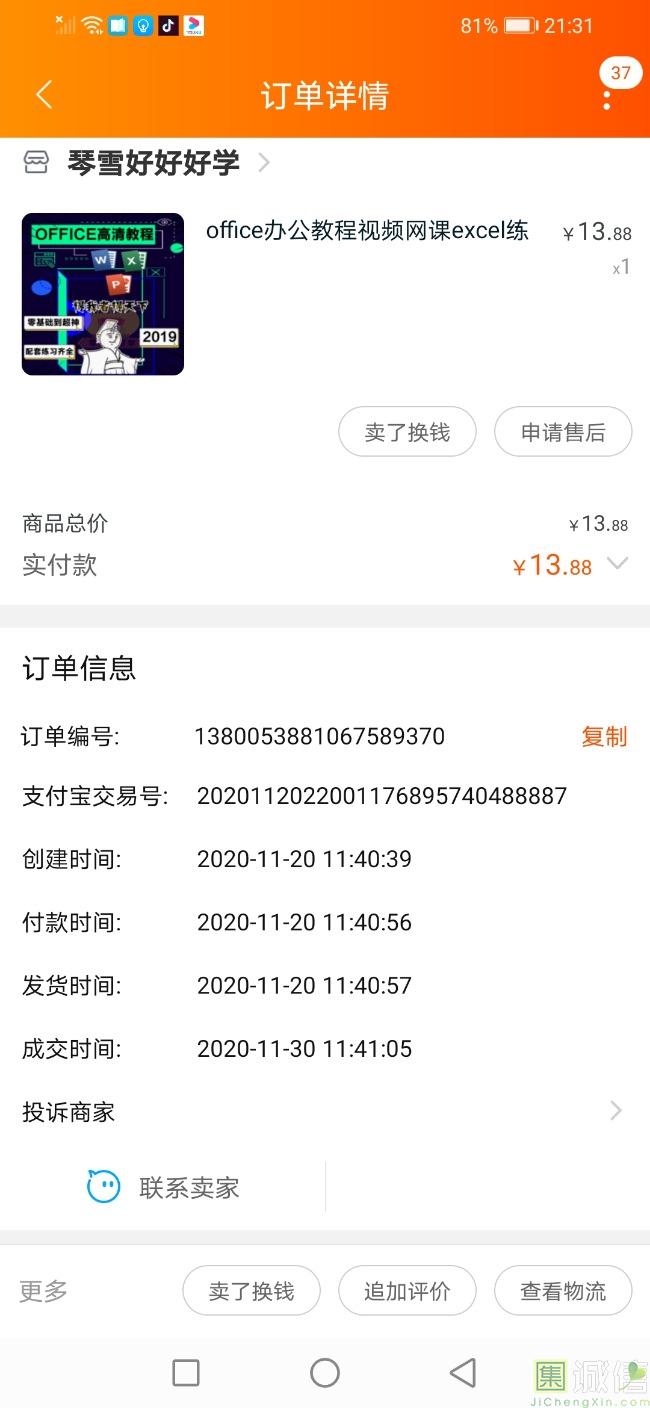Apply for after-sales via 申请售后
650x1408 pixels.
click(x=563, y=432)
